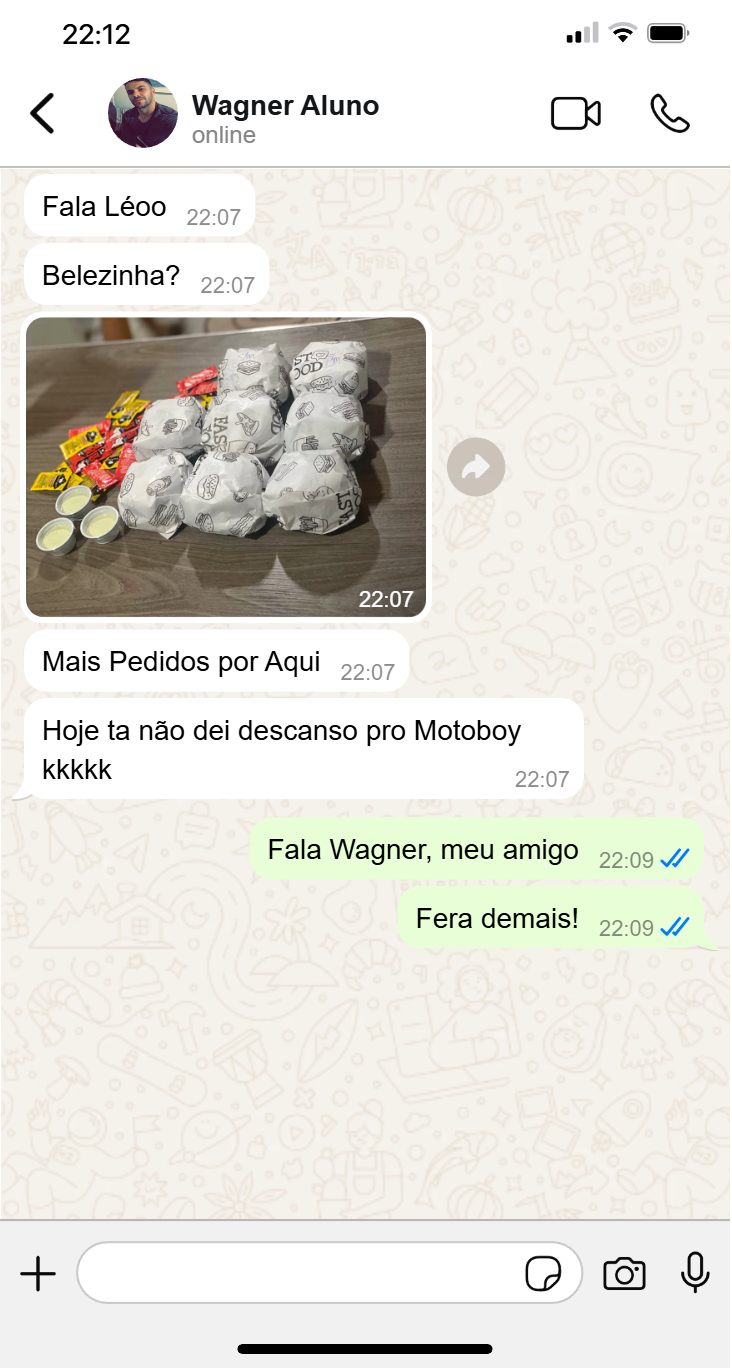The image size is (732, 1370).
Task: Record a voice message with the microphone
Action: click(695, 1273)
